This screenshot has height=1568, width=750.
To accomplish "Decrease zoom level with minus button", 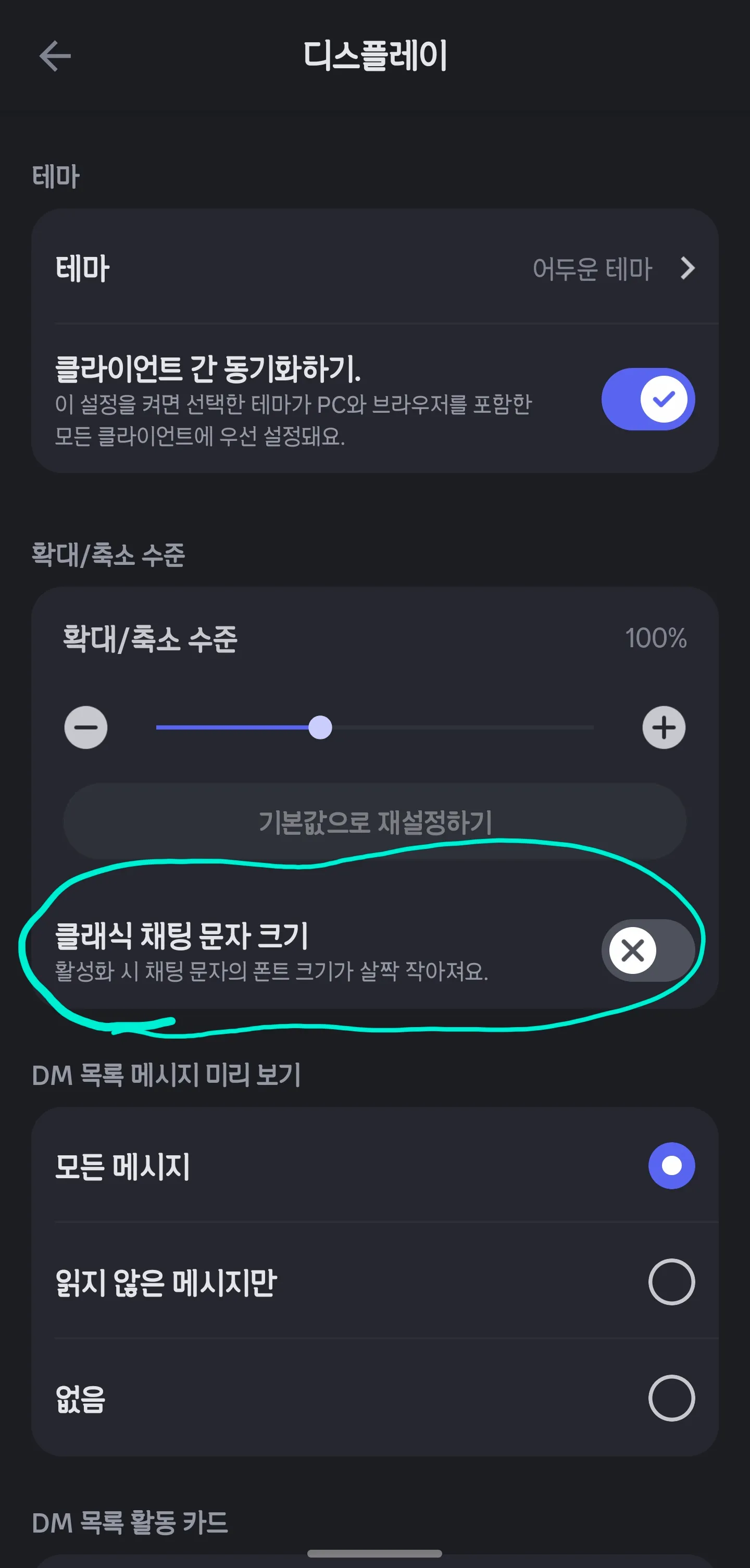I will [x=86, y=727].
